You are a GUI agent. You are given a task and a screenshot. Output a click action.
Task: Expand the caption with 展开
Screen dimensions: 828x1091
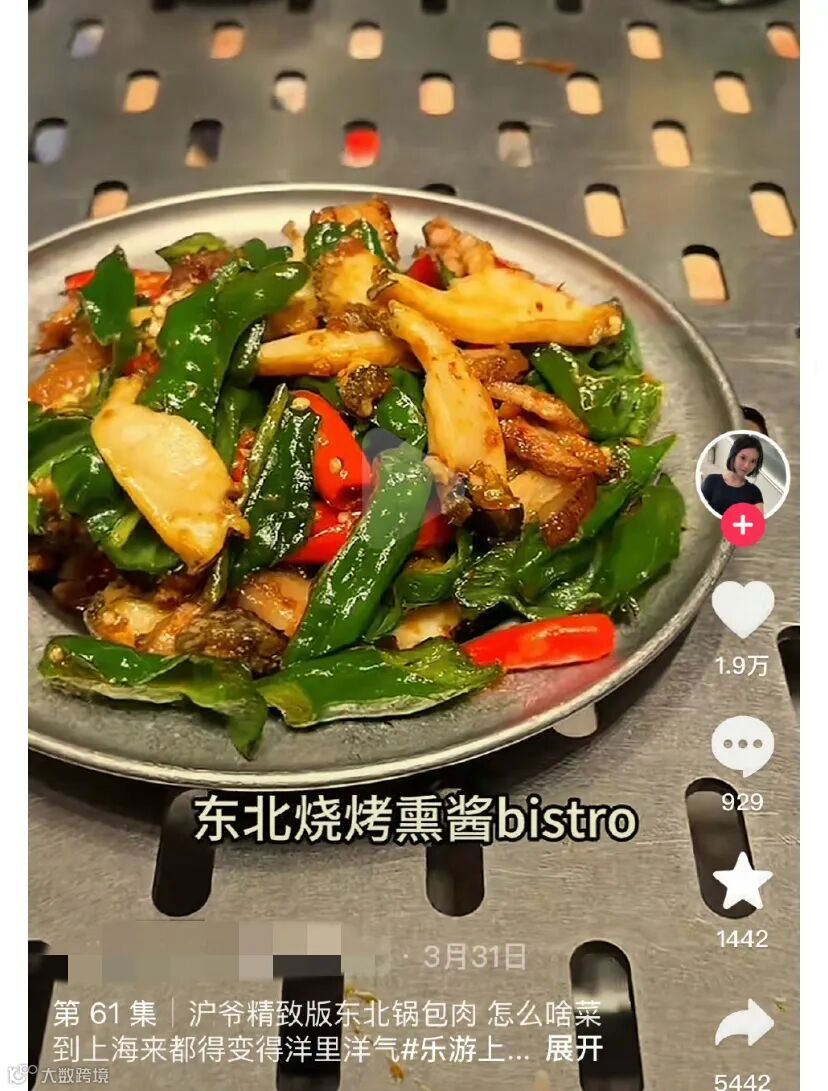(573, 1049)
